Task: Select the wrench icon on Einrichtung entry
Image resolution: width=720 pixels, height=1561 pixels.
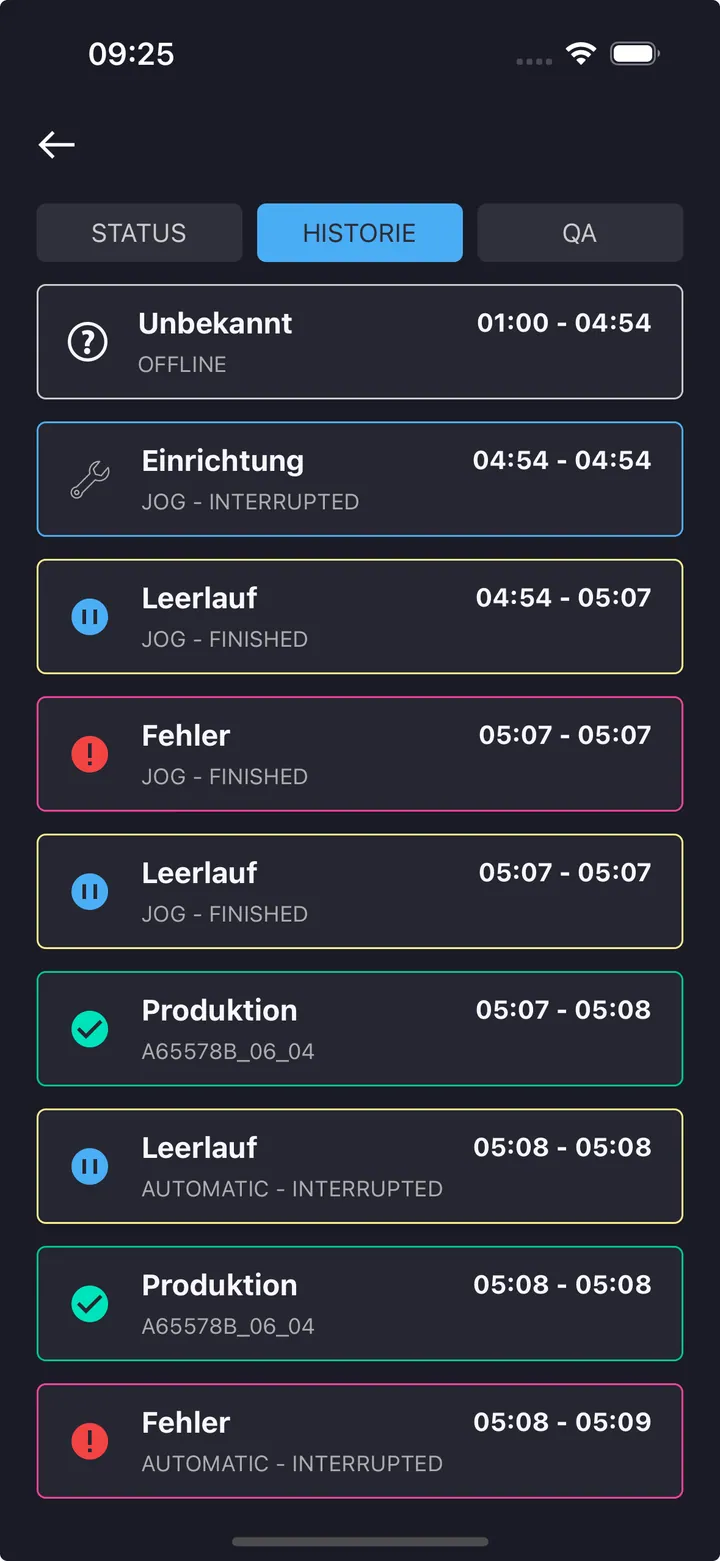Action: click(88, 478)
